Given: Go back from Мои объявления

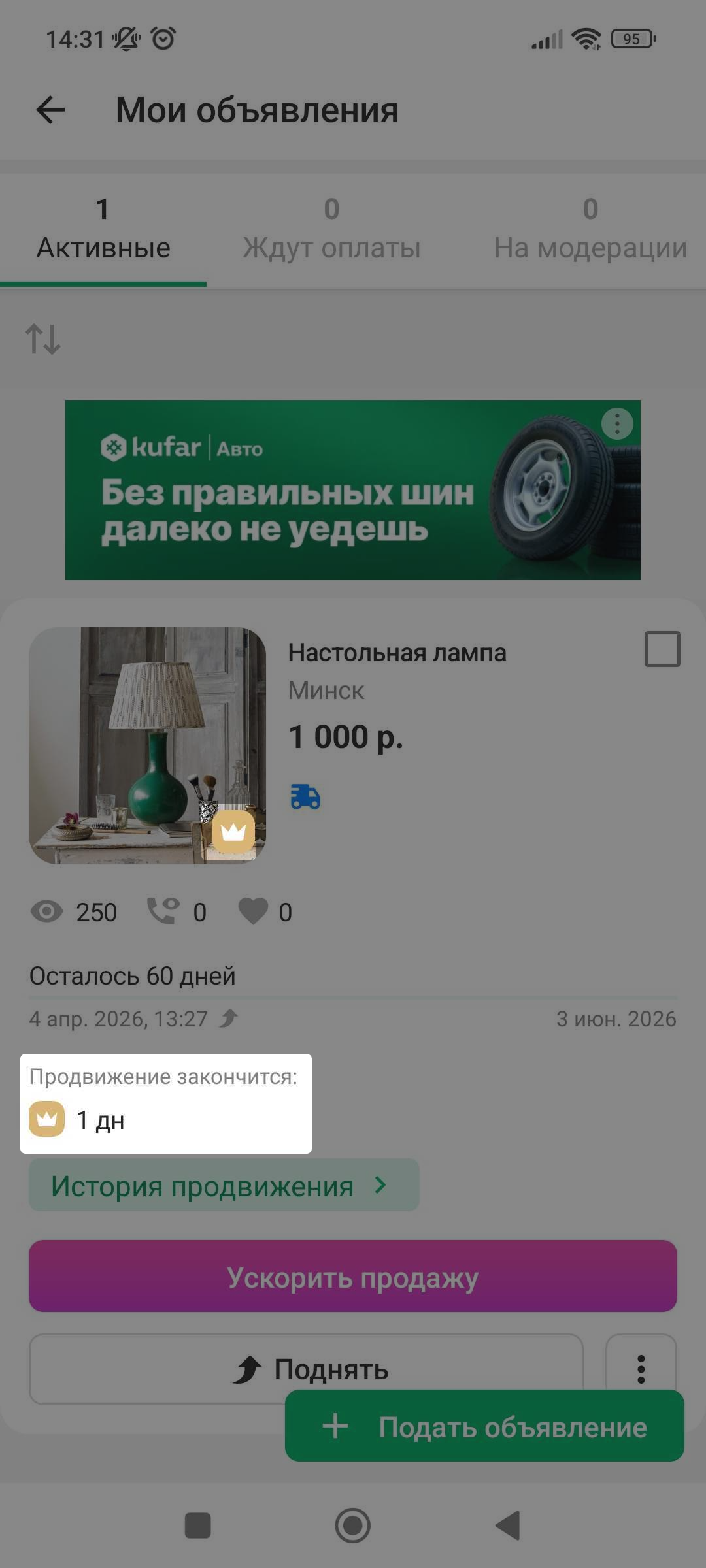Looking at the screenshot, I should click(x=50, y=110).
